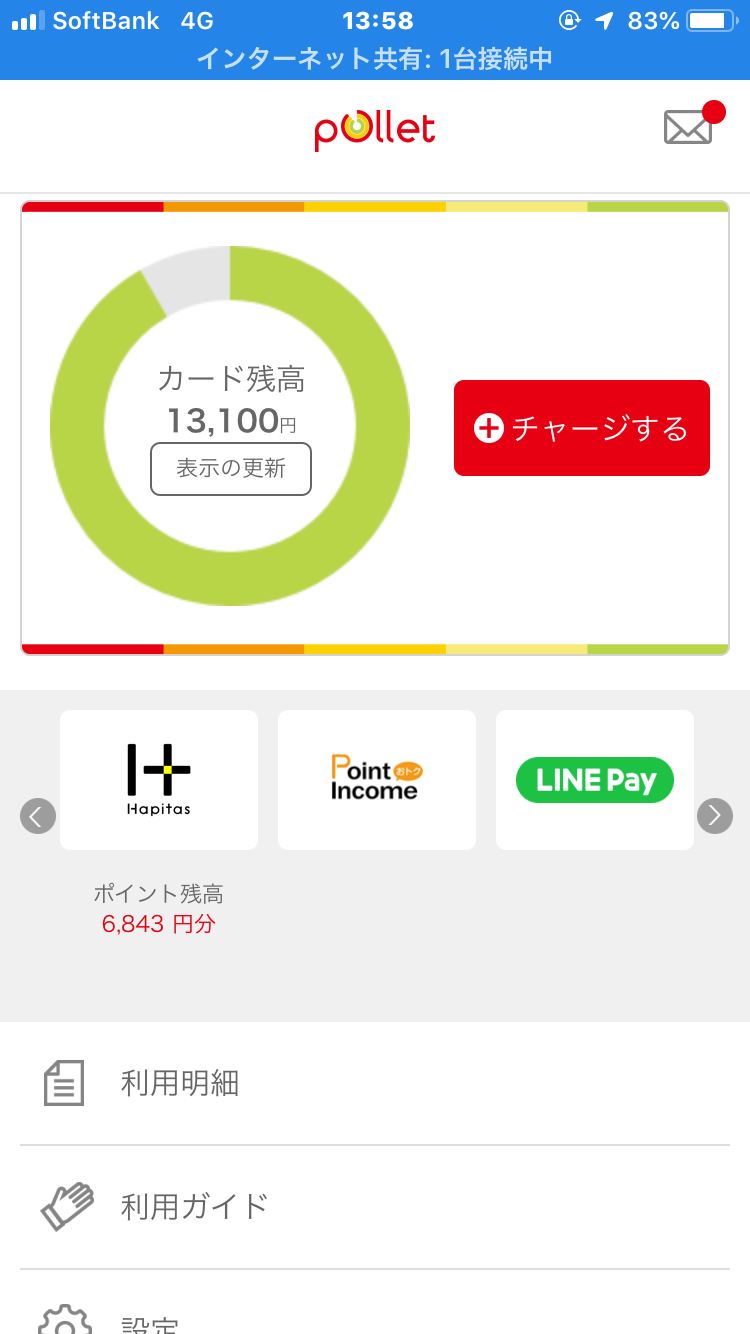The height and width of the screenshot is (1334, 750).
Task: Select the Hapitas point card
Action: coord(159,780)
